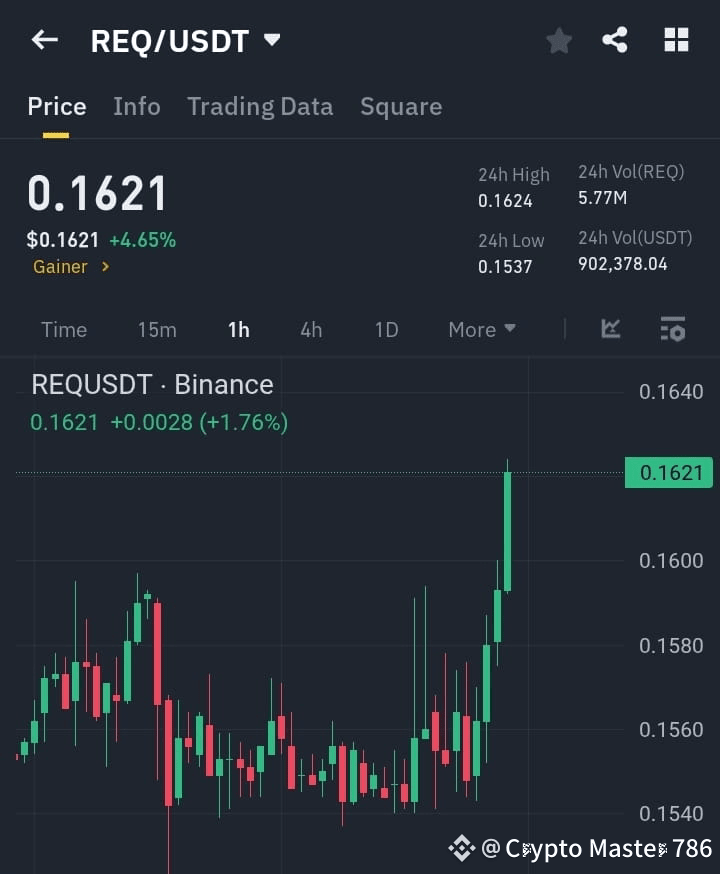Image resolution: width=720 pixels, height=874 pixels.
Task: Click the Binance watermark logo near the bottom
Action: coord(461,848)
